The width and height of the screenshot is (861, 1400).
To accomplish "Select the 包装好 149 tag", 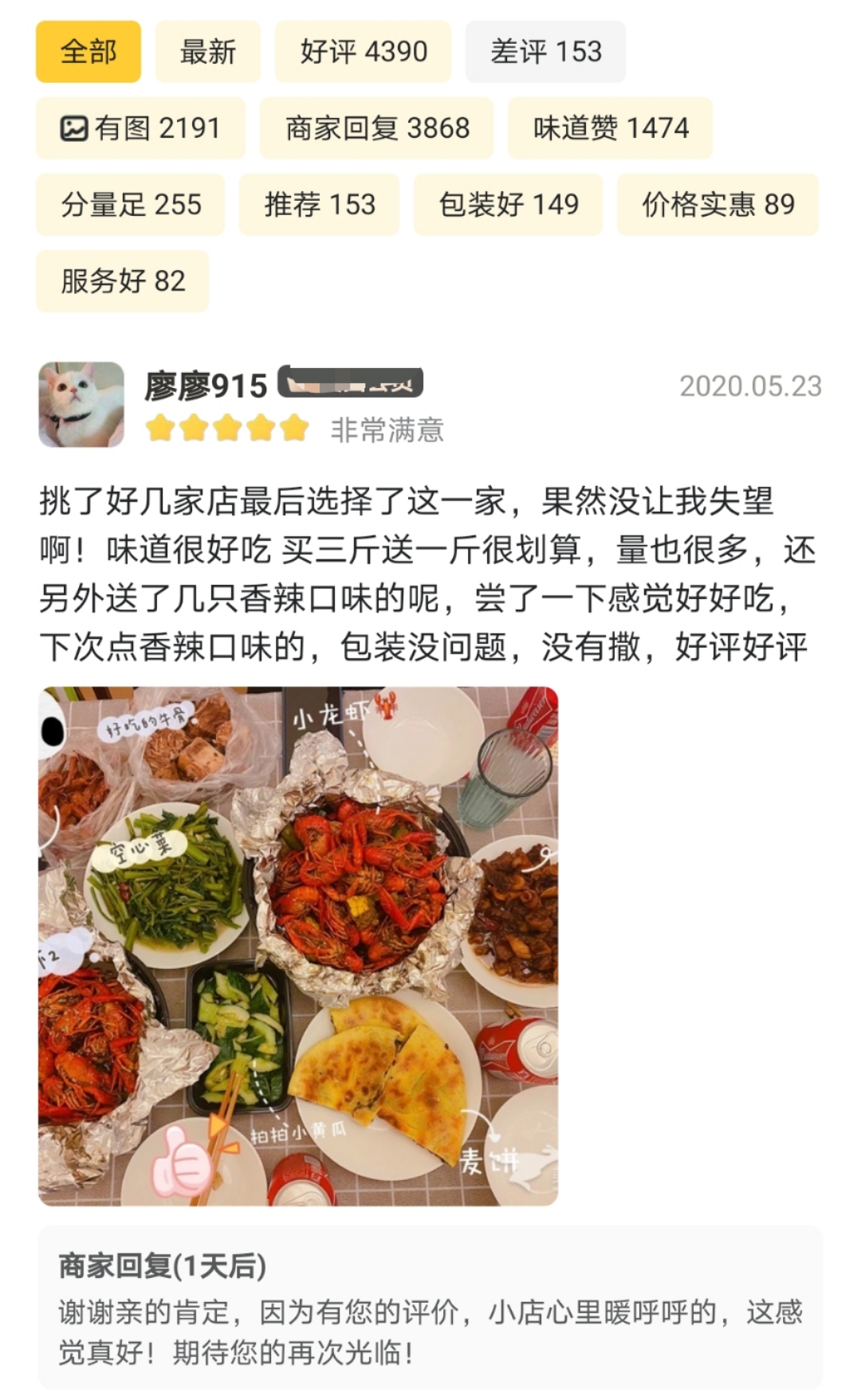I will coord(508,204).
